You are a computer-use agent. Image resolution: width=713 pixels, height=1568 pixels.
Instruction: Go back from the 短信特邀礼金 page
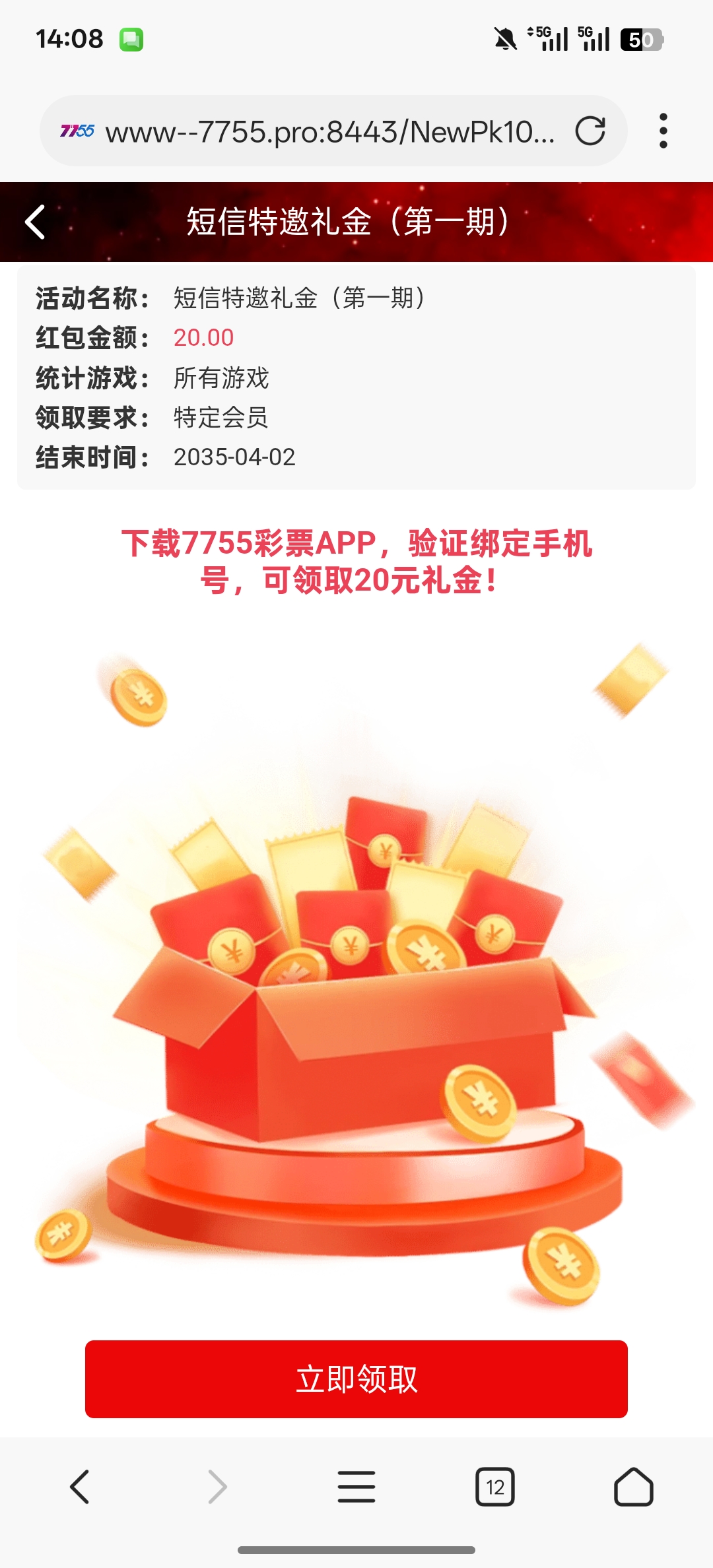(35, 222)
